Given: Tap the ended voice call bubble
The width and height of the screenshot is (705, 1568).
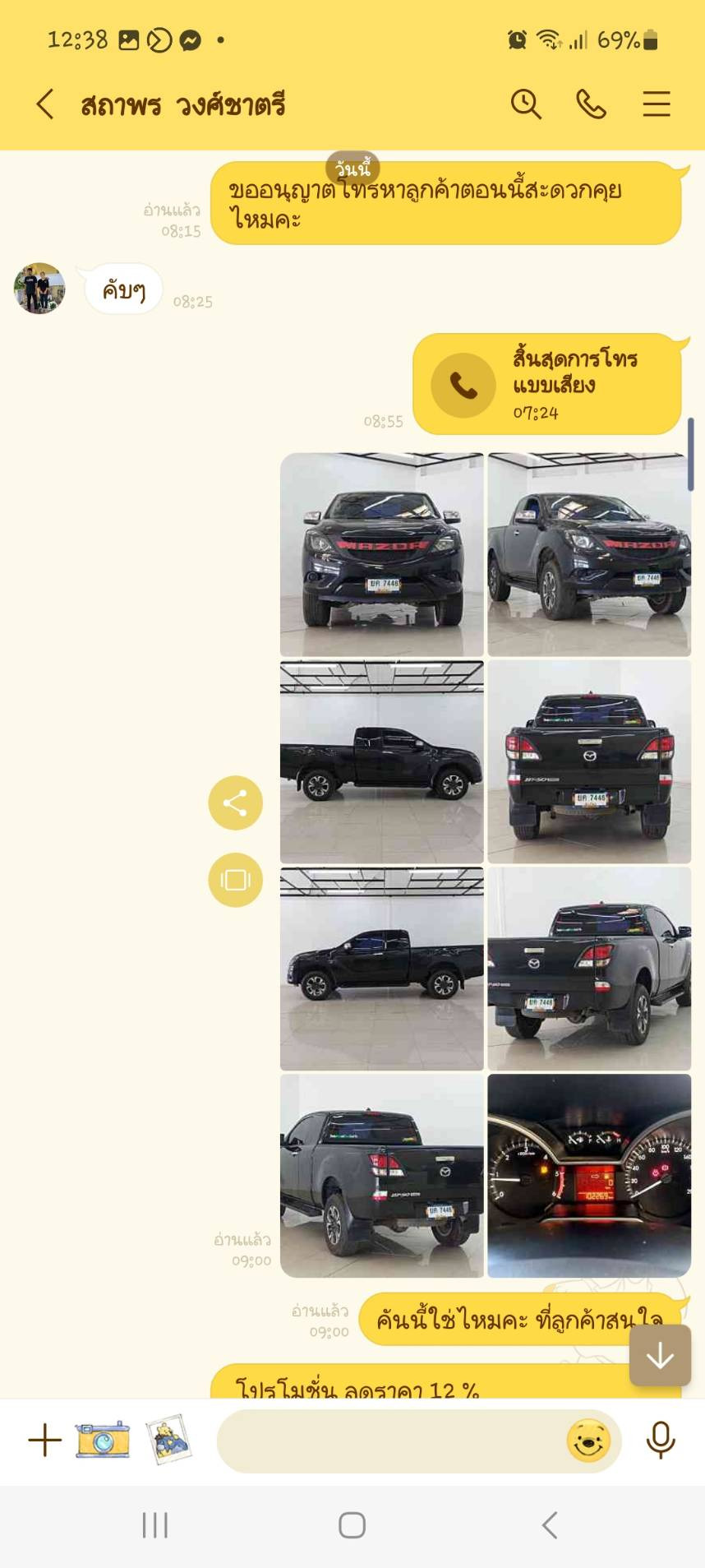Looking at the screenshot, I should 546,384.
